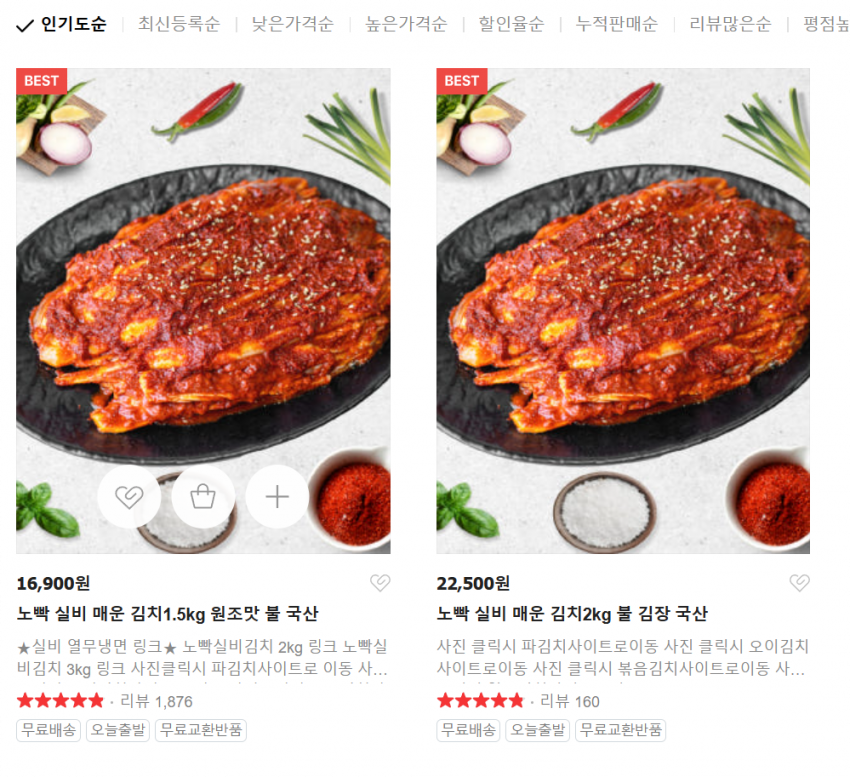Sort by 낮은가격순
This screenshot has height=777, width=850.
[293, 24]
